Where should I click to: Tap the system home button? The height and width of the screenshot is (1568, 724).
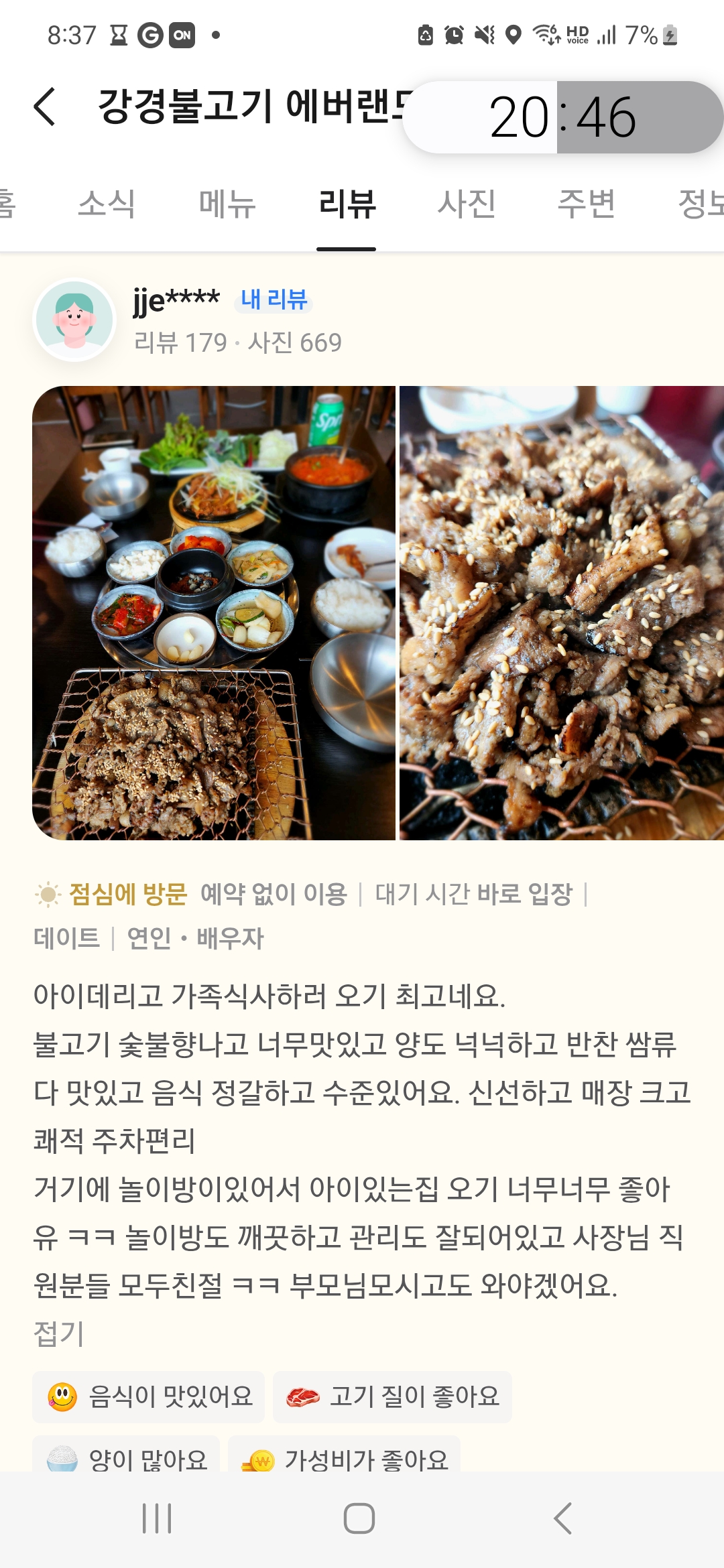[359, 1518]
